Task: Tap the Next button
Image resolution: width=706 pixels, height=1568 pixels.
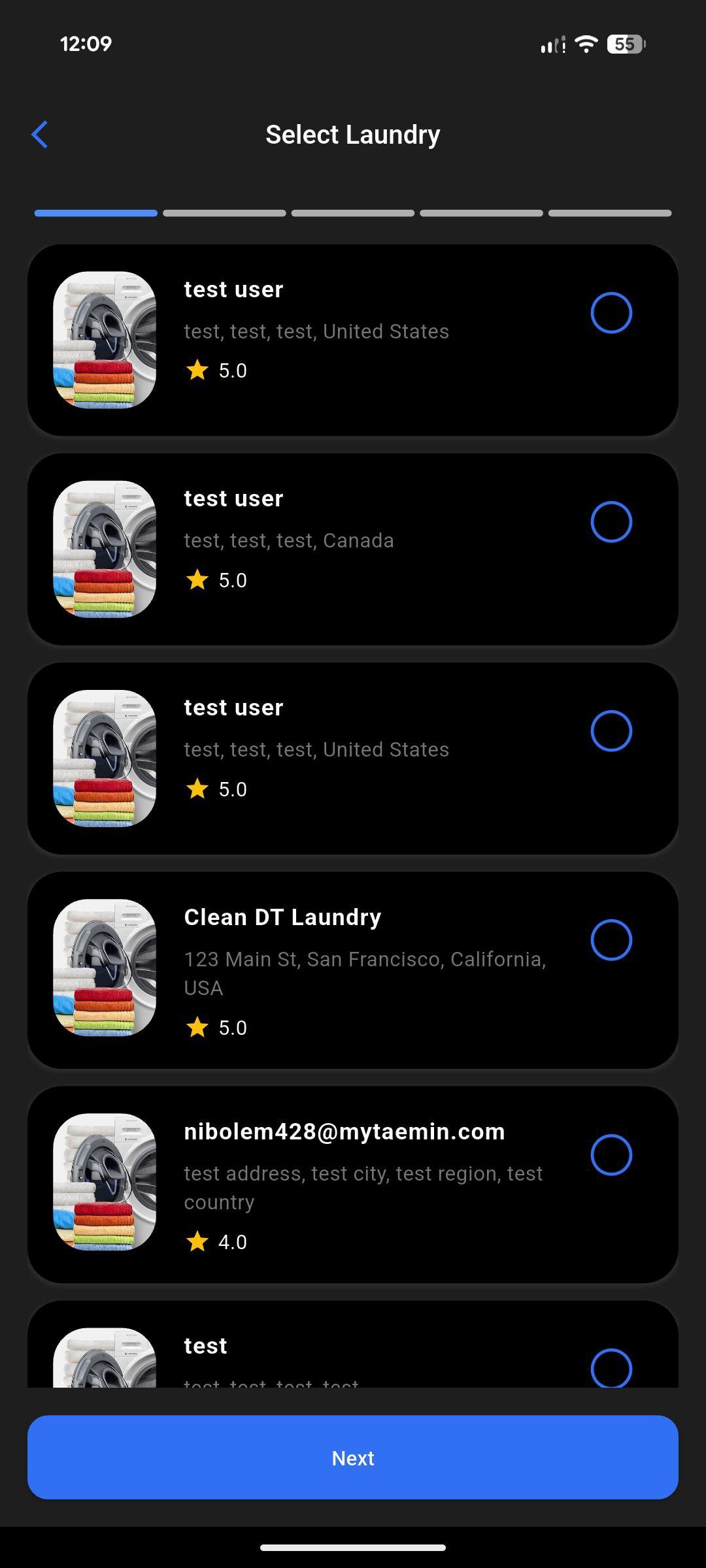Action: click(353, 1458)
